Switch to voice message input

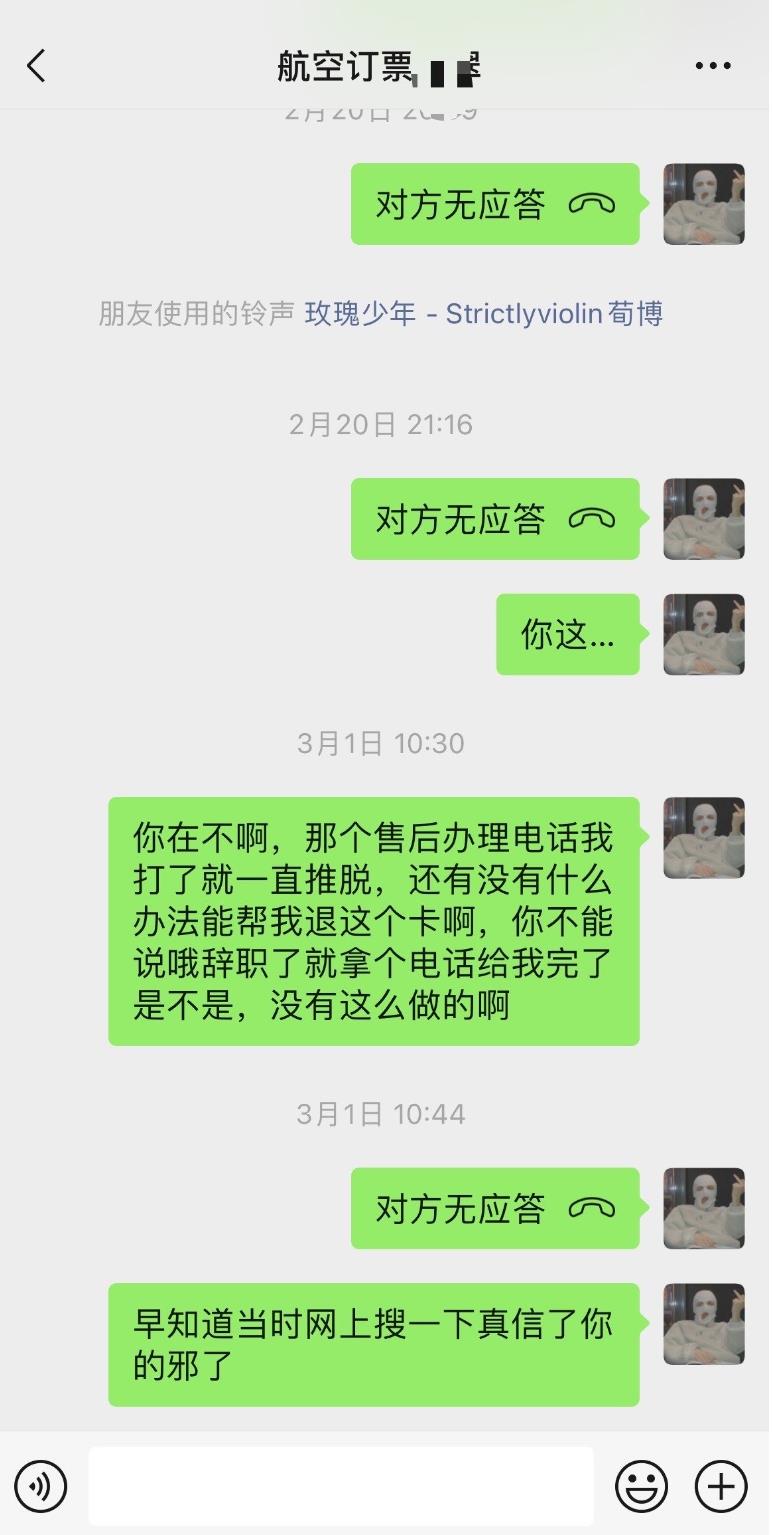(41, 1485)
